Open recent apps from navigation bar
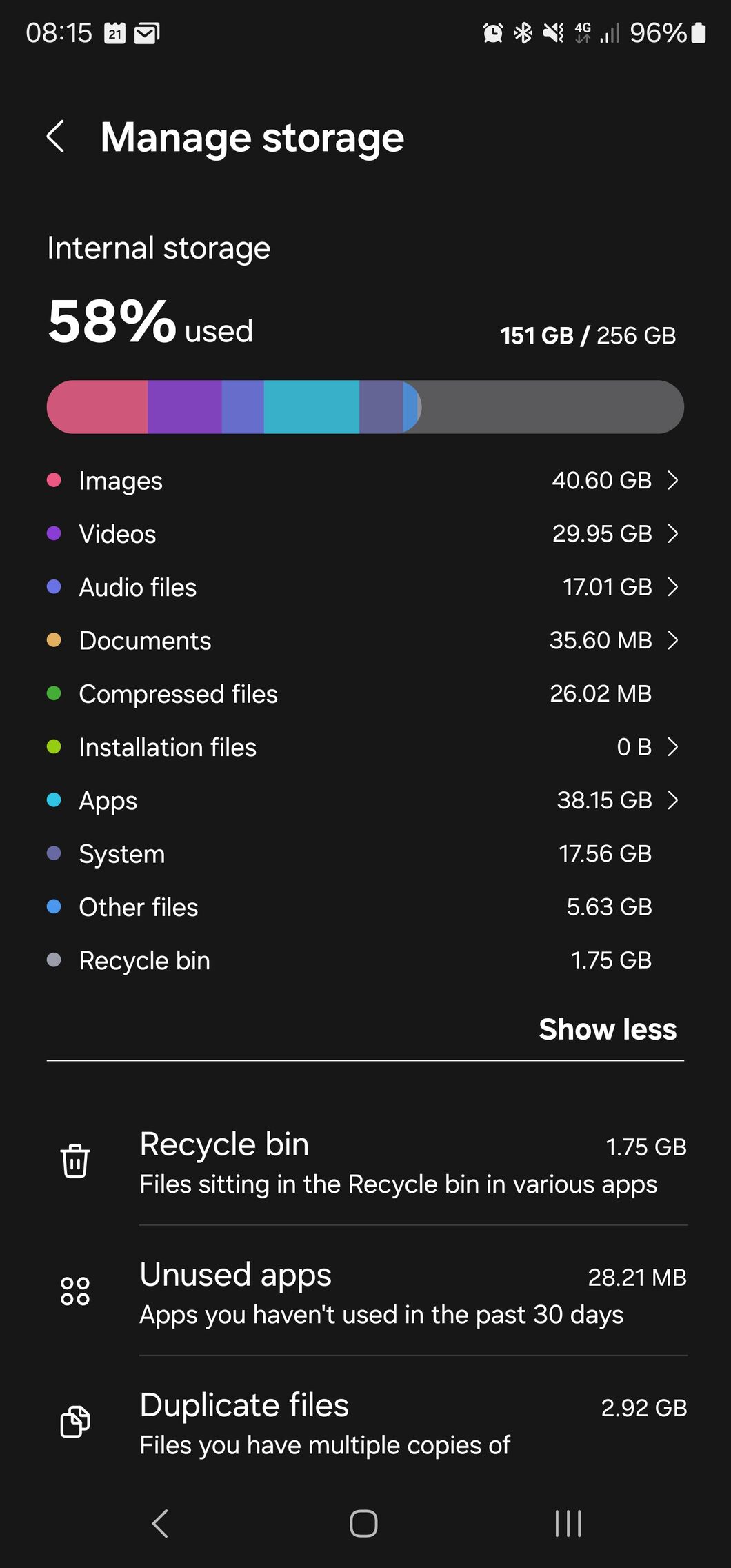Screen dimensions: 731x1568 tap(568, 1523)
